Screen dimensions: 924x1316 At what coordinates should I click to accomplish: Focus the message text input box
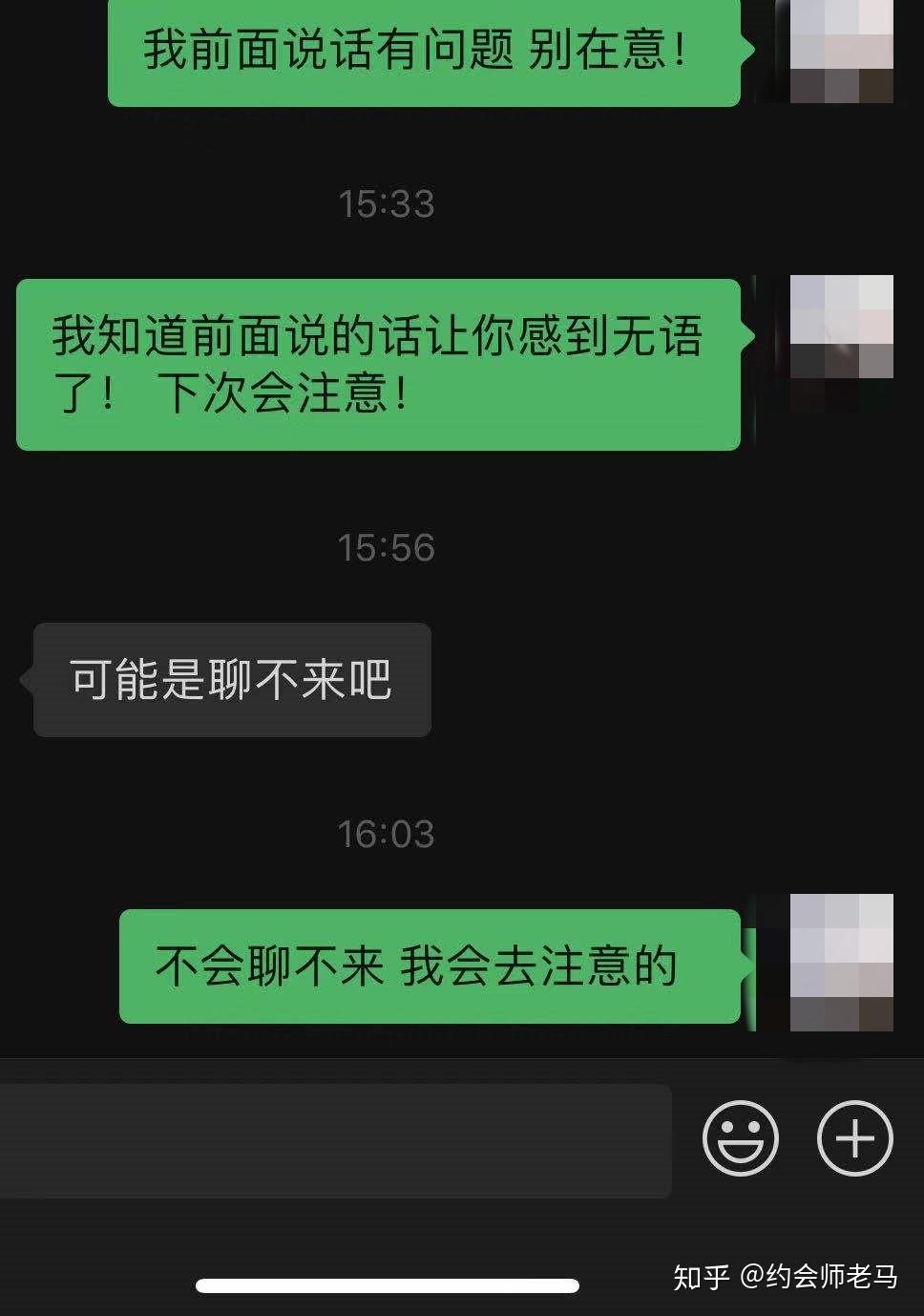tap(334, 1140)
